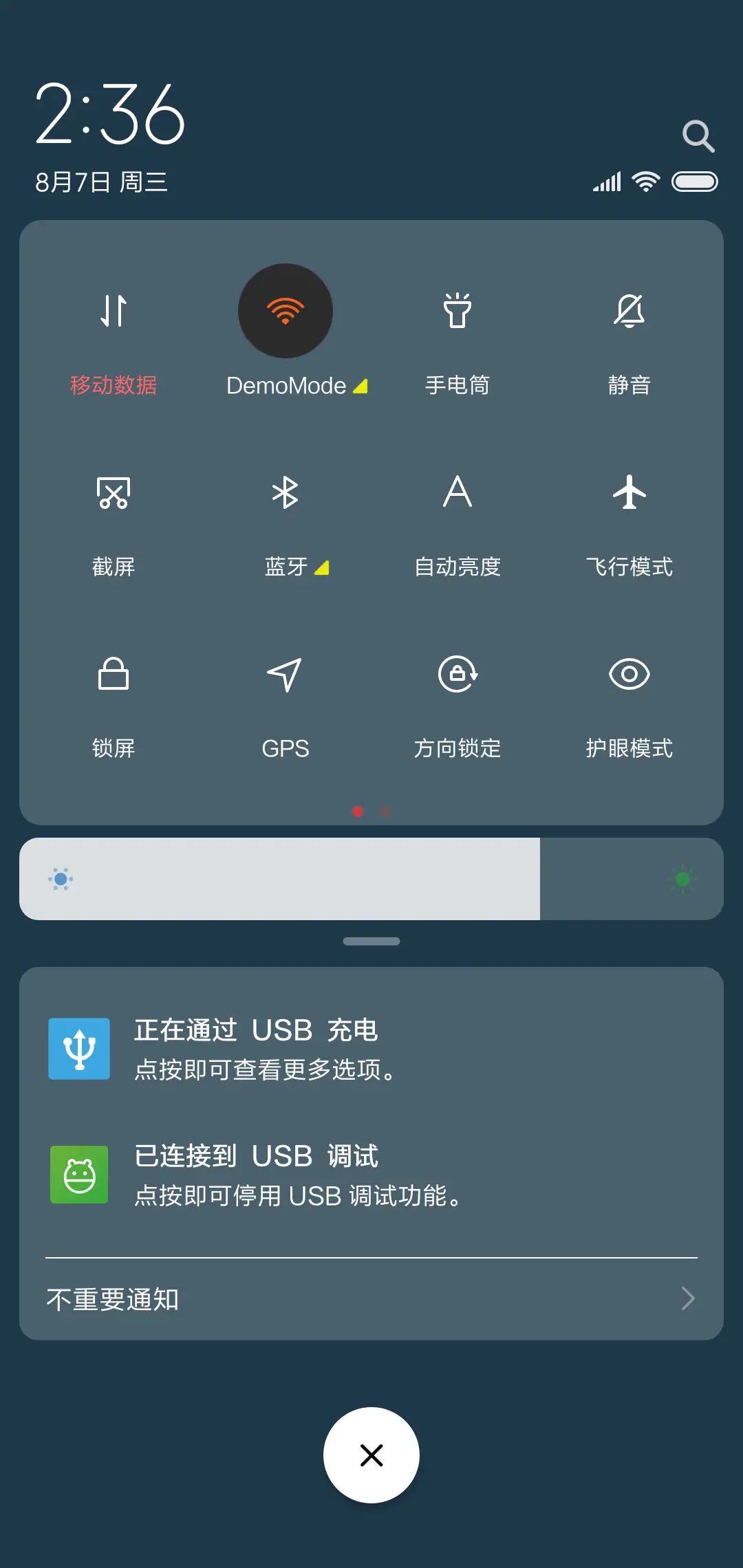The height and width of the screenshot is (1568, 743).
Task: Expand 不重要通知 with the chevron
Action: pos(689,1298)
